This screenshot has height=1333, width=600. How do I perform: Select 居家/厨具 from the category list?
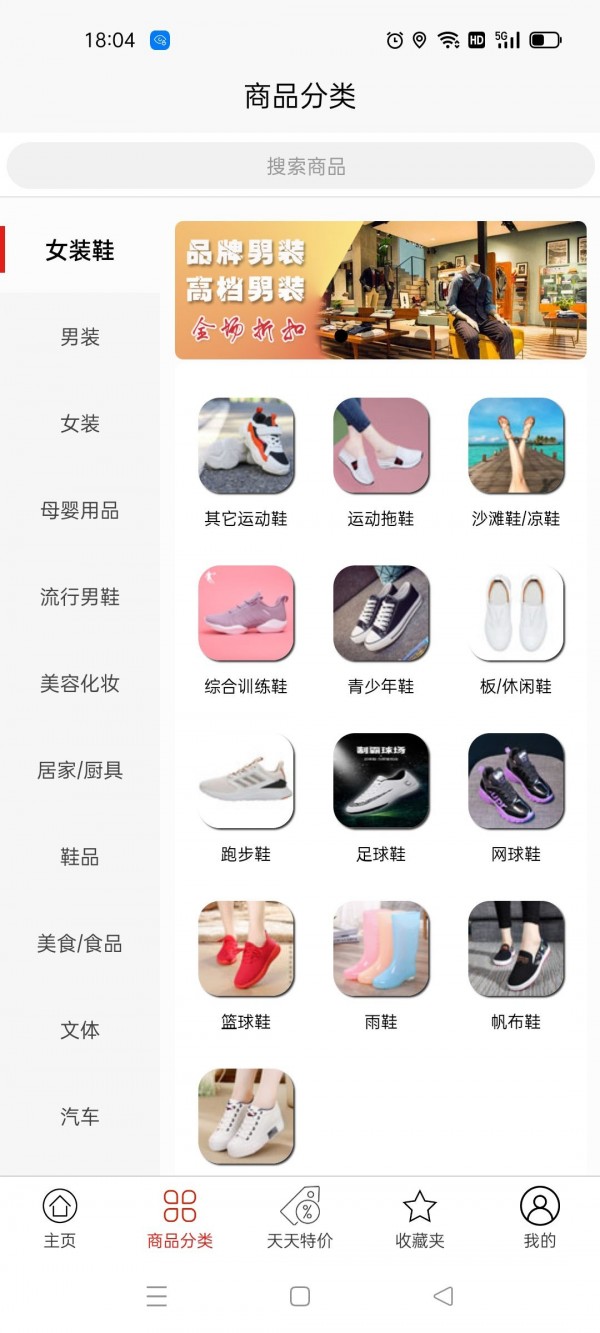pos(80,770)
